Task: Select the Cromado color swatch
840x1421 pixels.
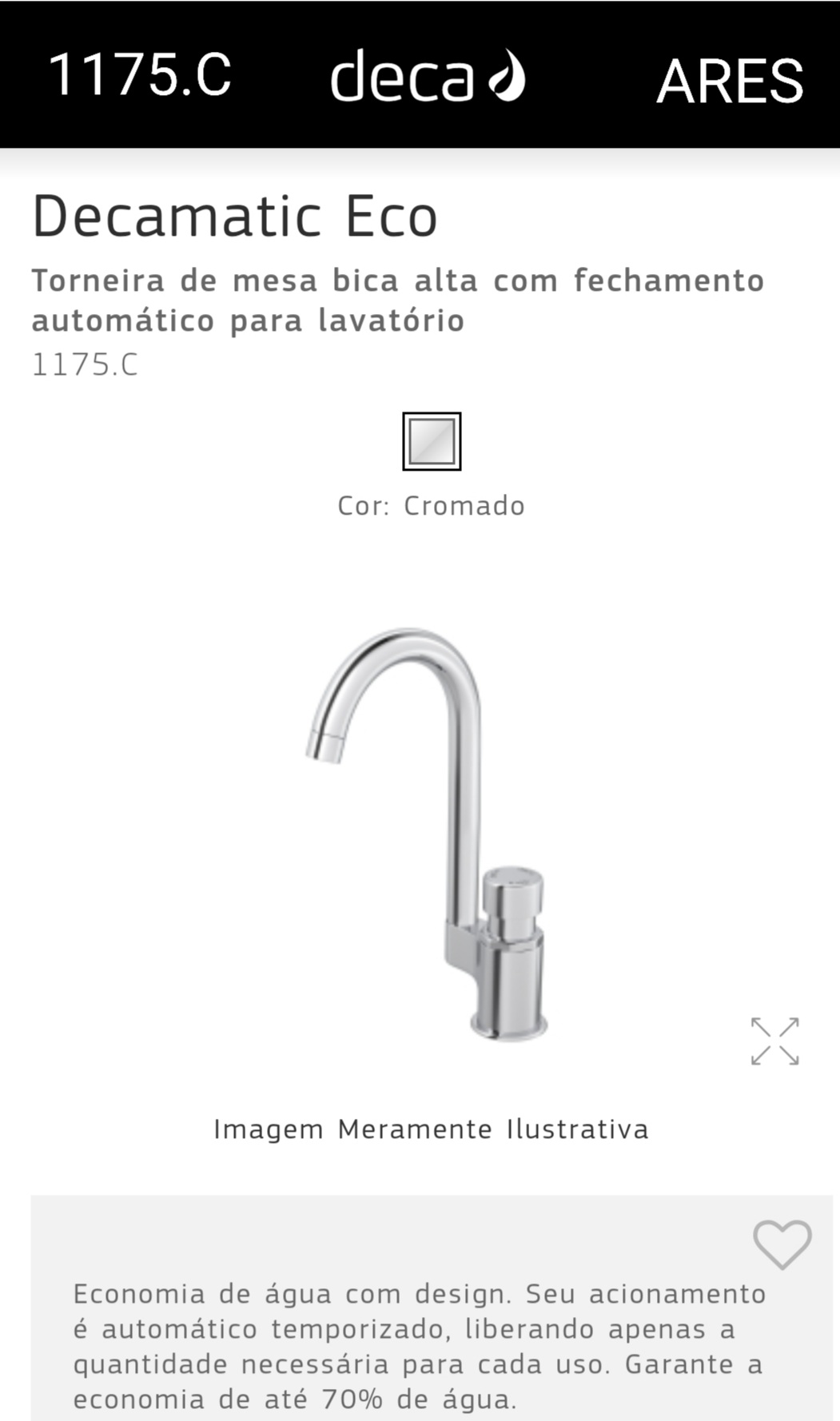Action: [432, 441]
